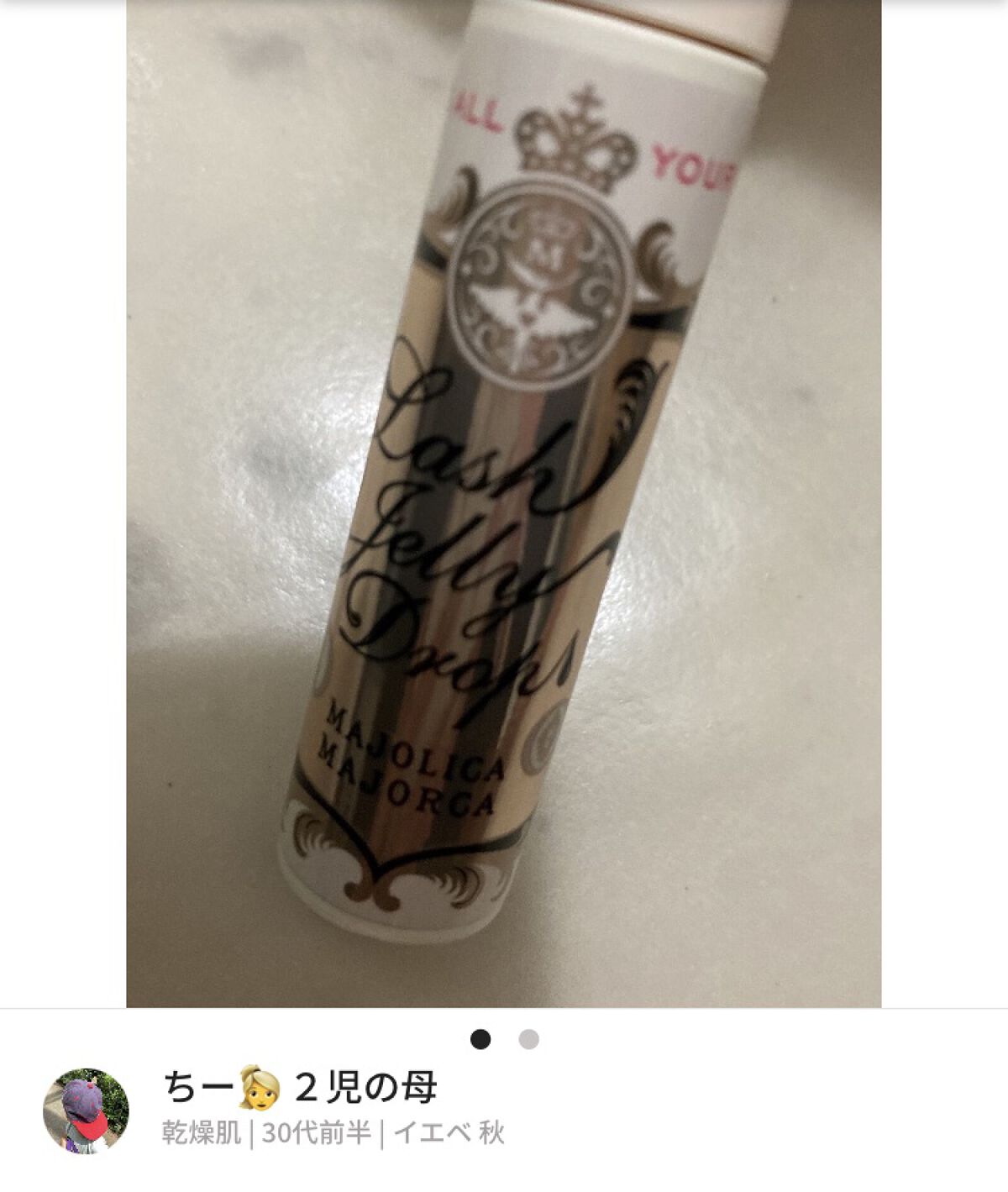Image resolution: width=1008 pixels, height=1192 pixels.
Task: Open the Lash Jelly Drop product photo
Action: pos(504,504)
